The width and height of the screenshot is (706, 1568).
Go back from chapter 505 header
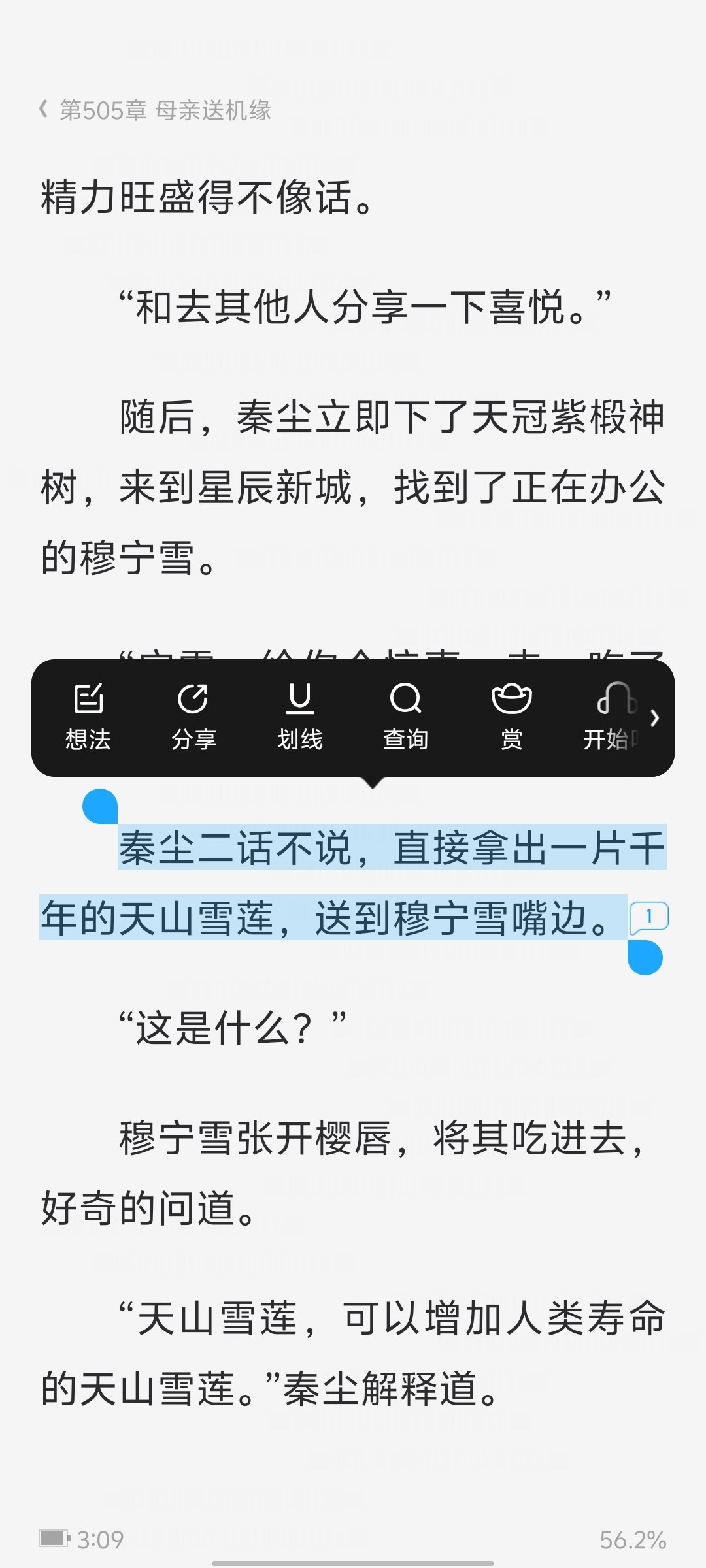[43, 109]
